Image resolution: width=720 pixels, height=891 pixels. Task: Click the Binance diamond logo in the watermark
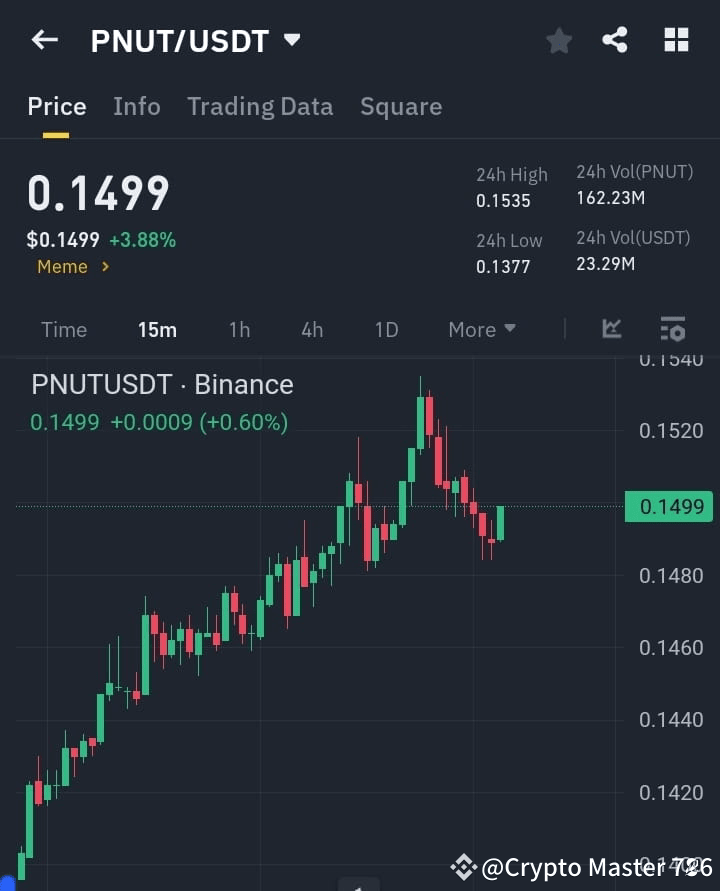(464, 867)
